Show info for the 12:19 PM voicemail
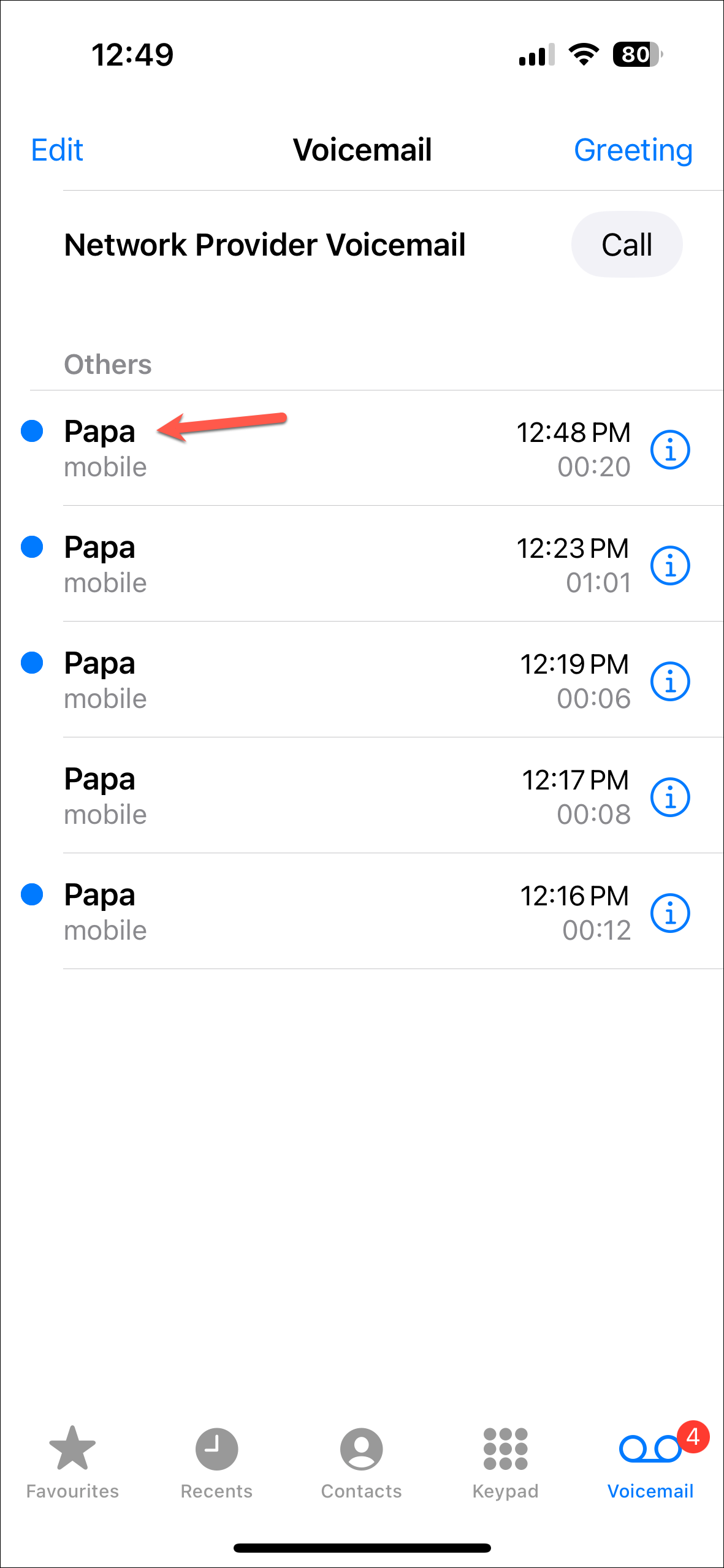Viewport: 724px width, 1568px height. point(670,681)
